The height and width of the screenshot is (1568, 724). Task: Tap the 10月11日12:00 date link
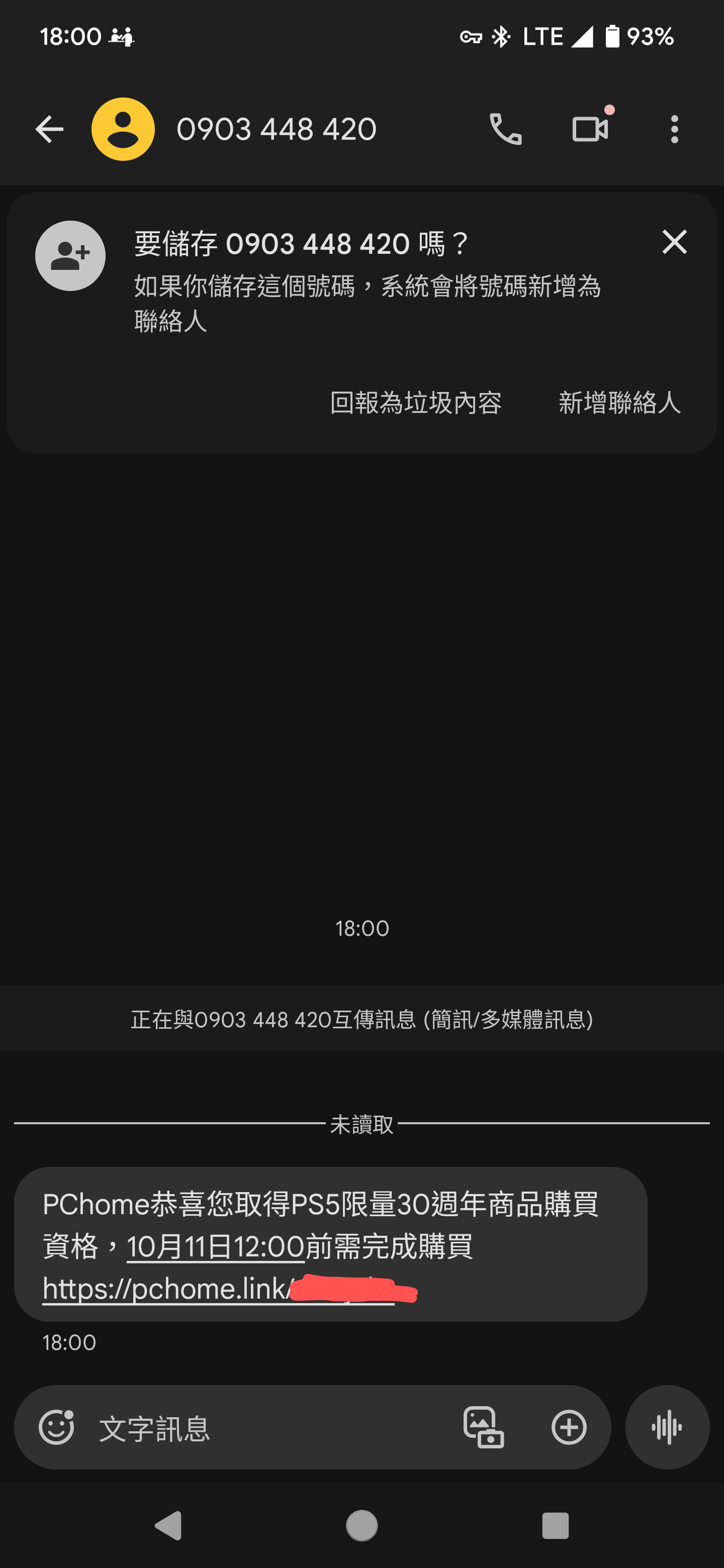(x=215, y=1246)
